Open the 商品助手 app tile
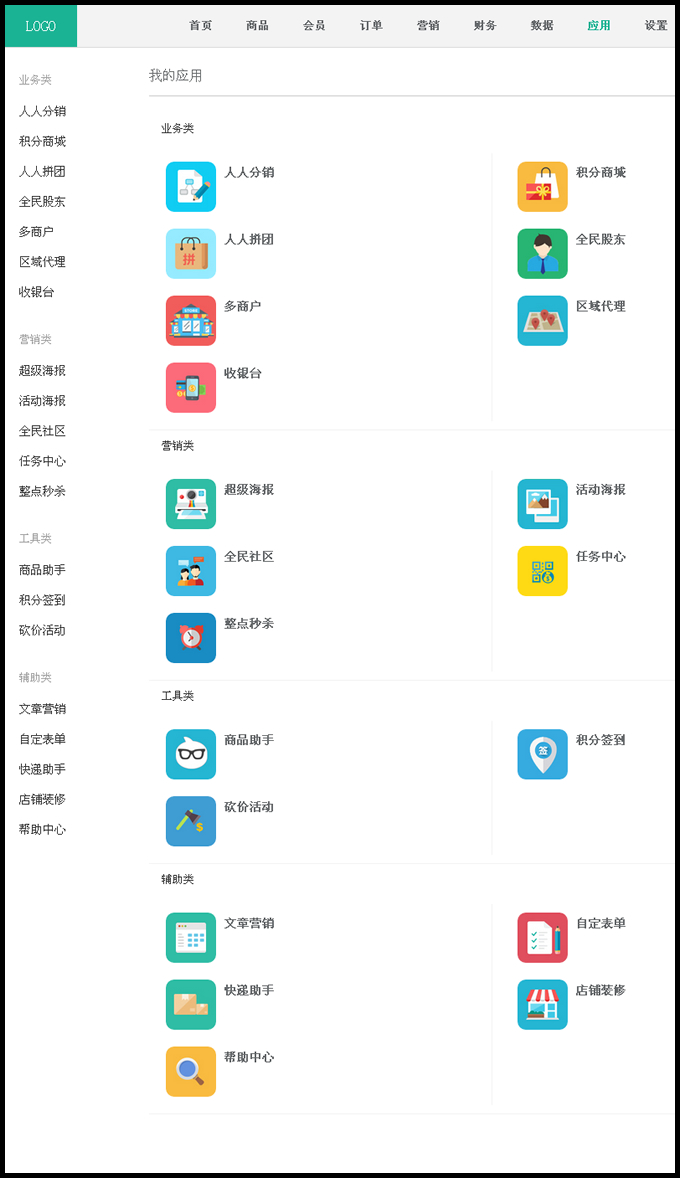Image resolution: width=680 pixels, height=1178 pixels. pyautogui.click(x=191, y=755)
